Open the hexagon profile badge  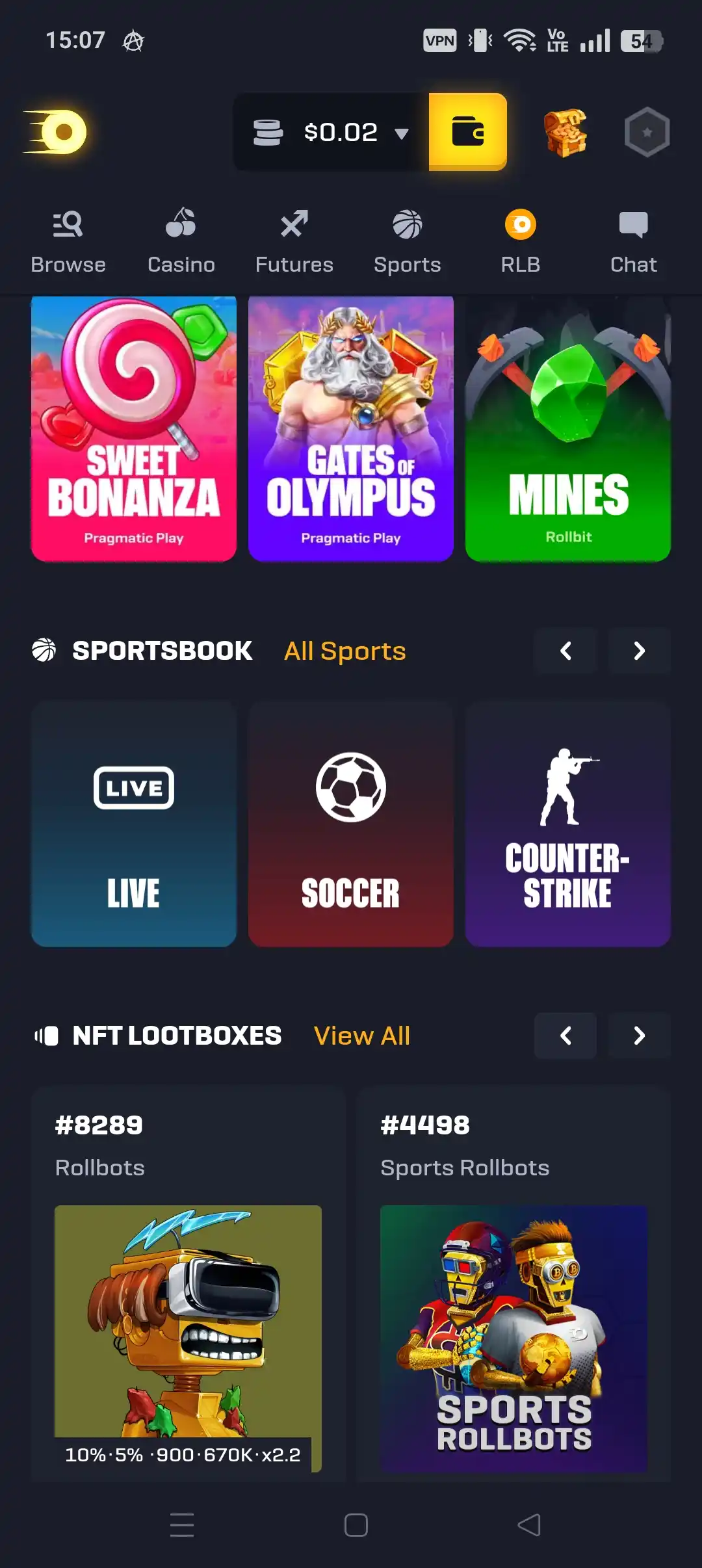pyautogui.click(x=646, y=131)
